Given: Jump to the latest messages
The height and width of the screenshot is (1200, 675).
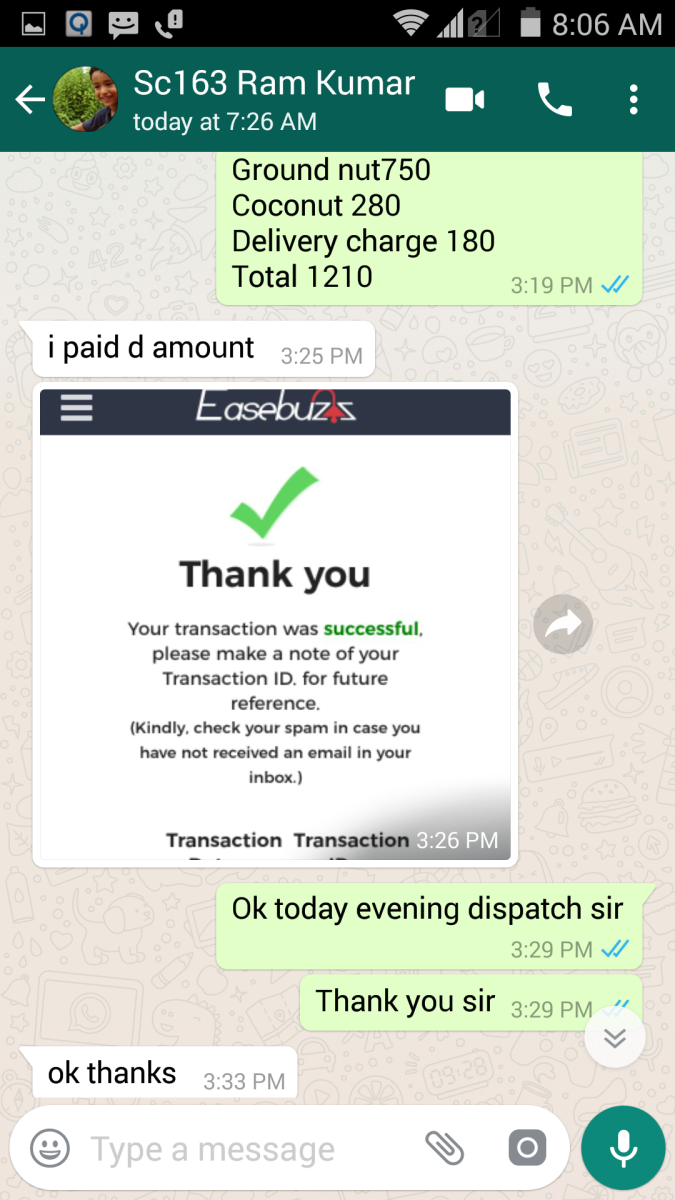Looking at the screenshot, I should pyautogui.click(x=614, y=1037).
